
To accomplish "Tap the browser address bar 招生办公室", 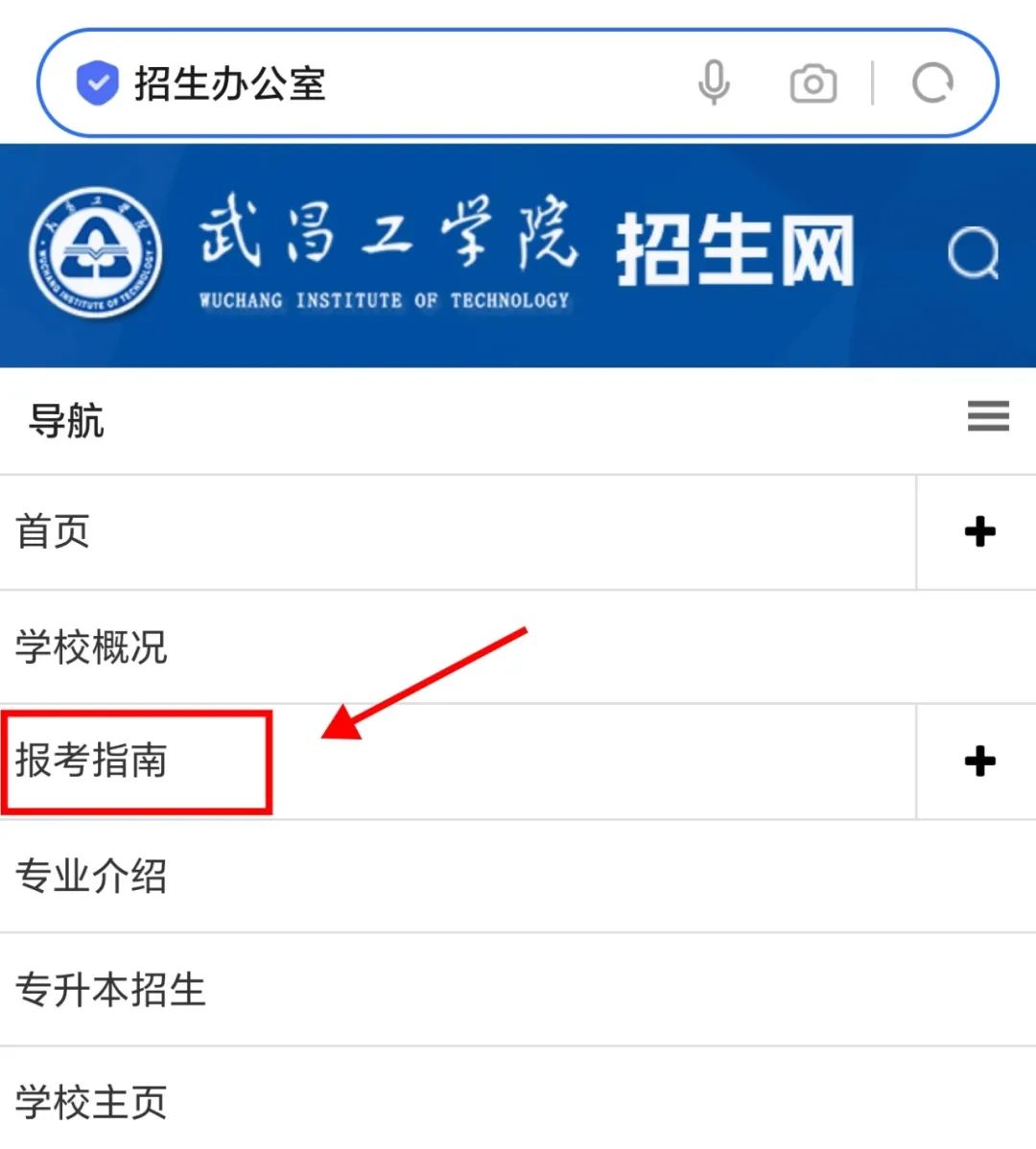I will coord(384,83).
